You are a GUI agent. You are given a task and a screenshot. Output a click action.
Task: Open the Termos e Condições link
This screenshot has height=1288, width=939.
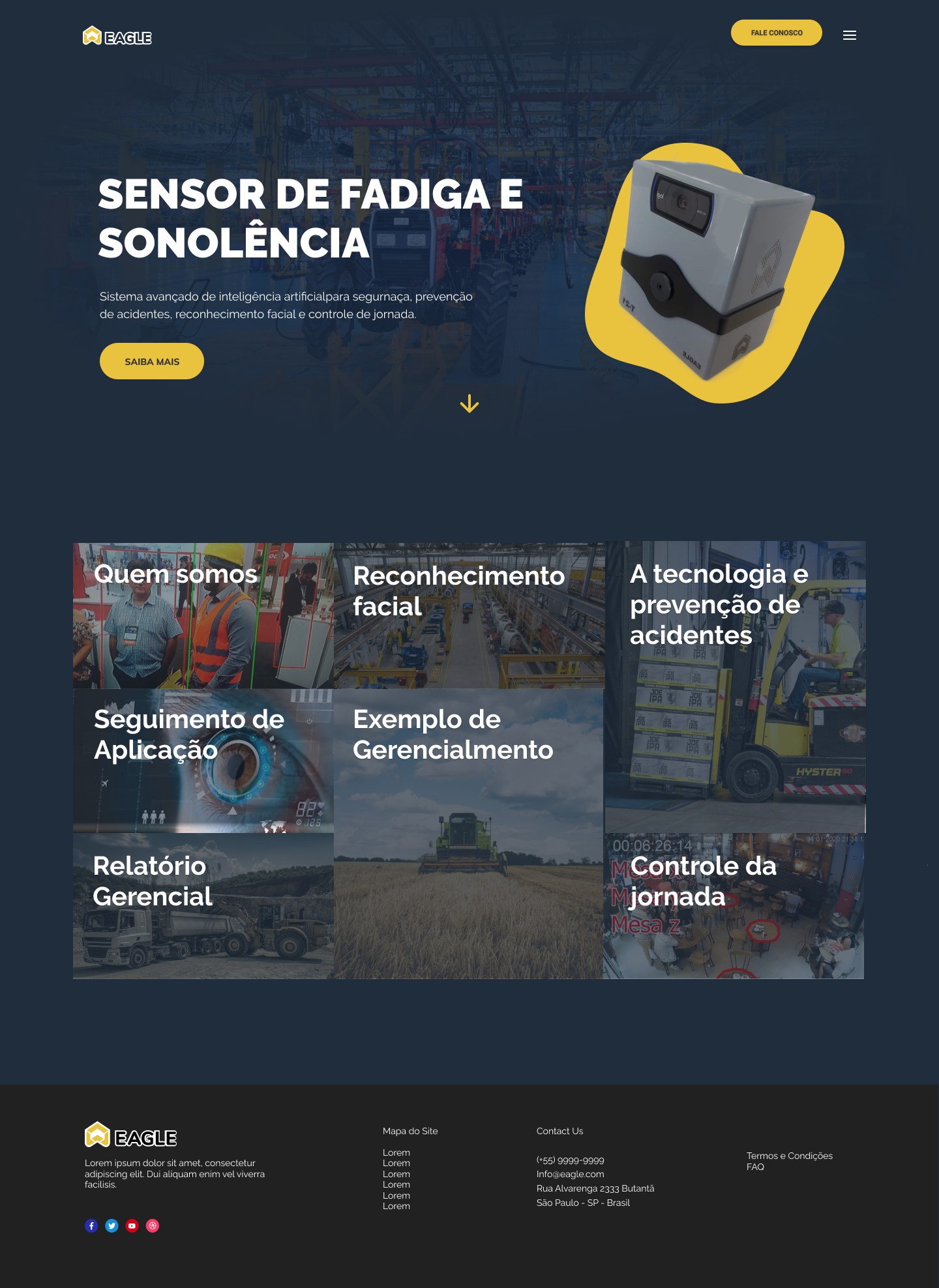(789, 1156)
